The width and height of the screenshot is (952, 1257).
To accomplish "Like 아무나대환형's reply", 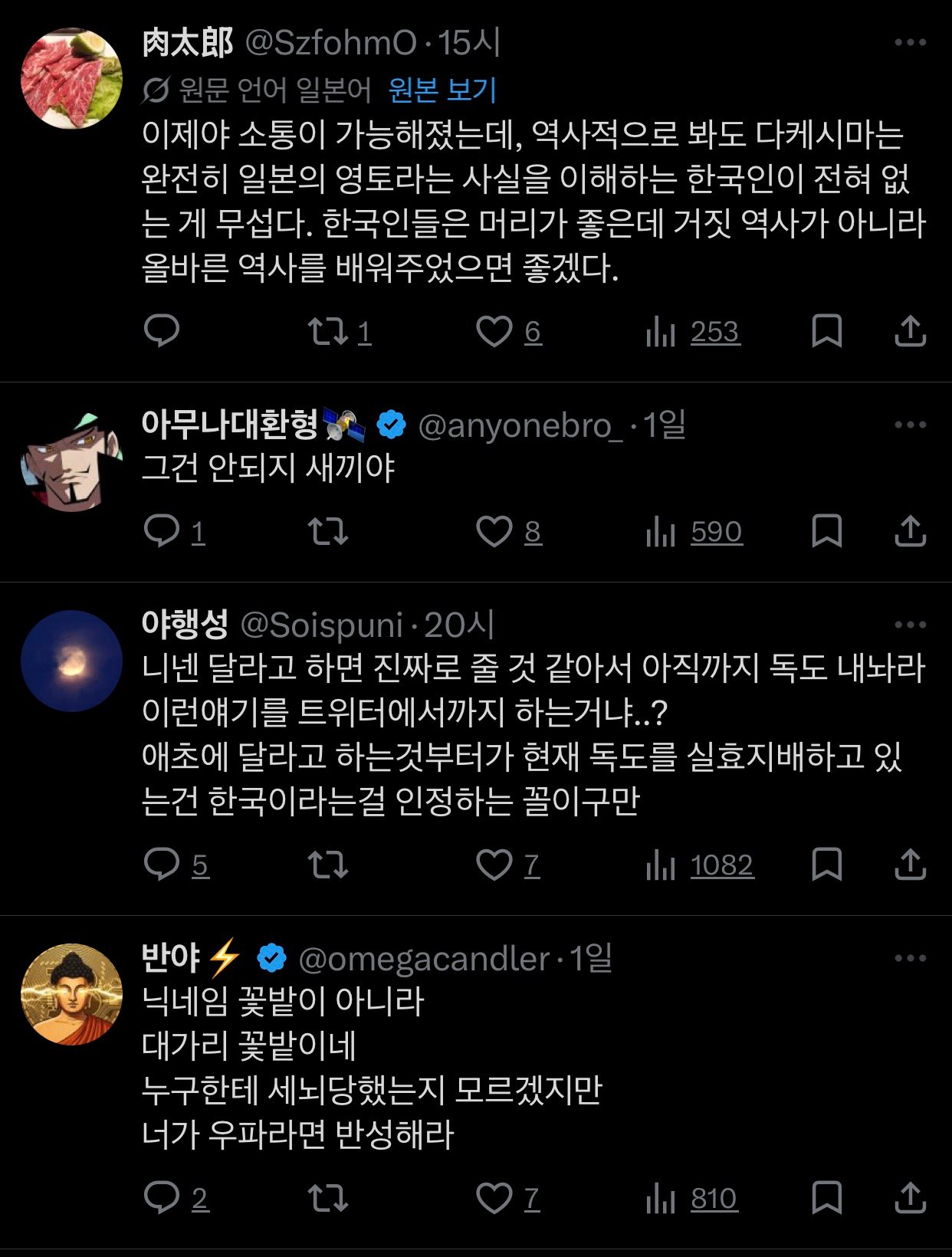I will click(494, 531).
